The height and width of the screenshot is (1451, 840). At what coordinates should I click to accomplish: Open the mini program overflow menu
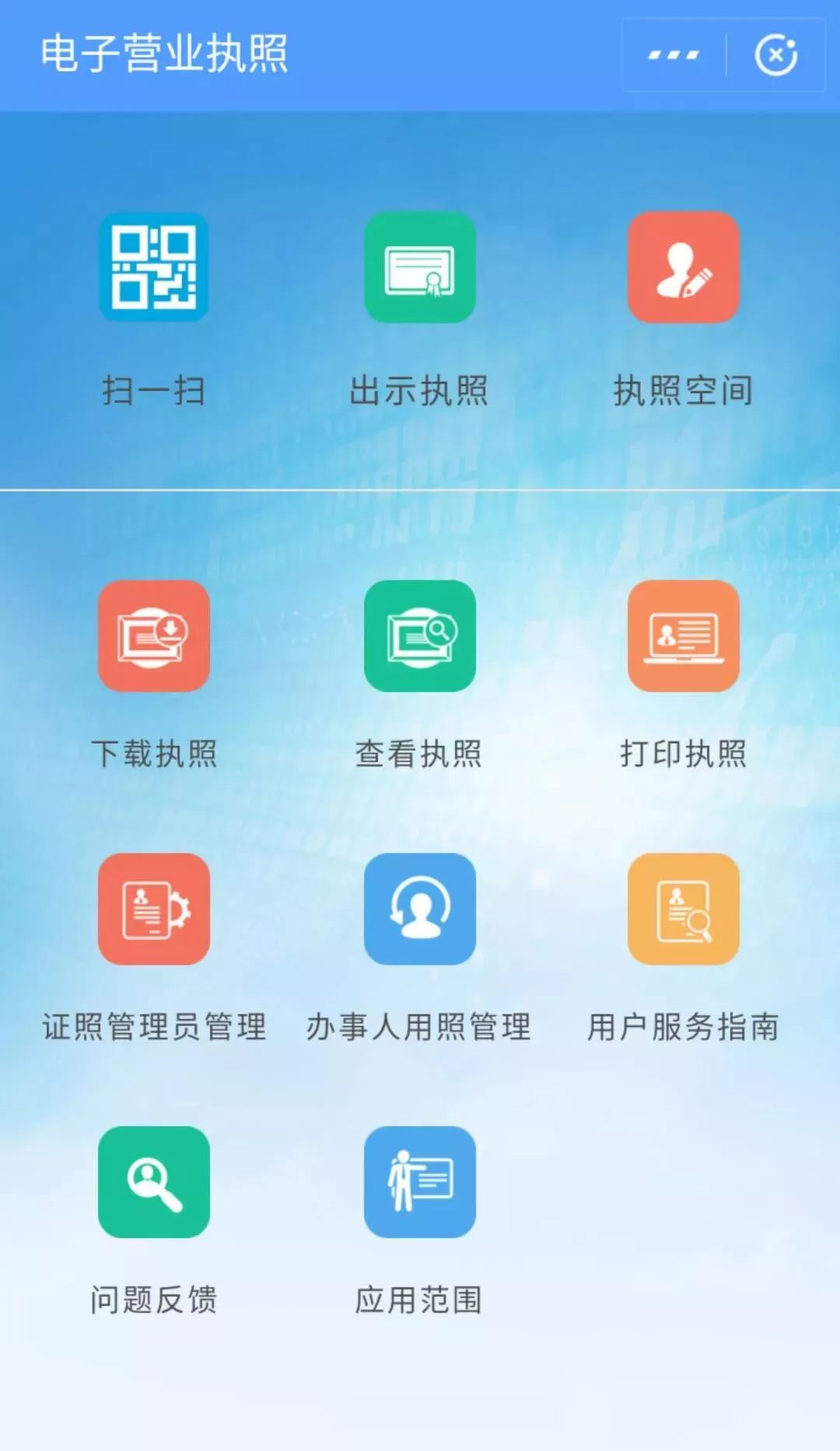674,55
